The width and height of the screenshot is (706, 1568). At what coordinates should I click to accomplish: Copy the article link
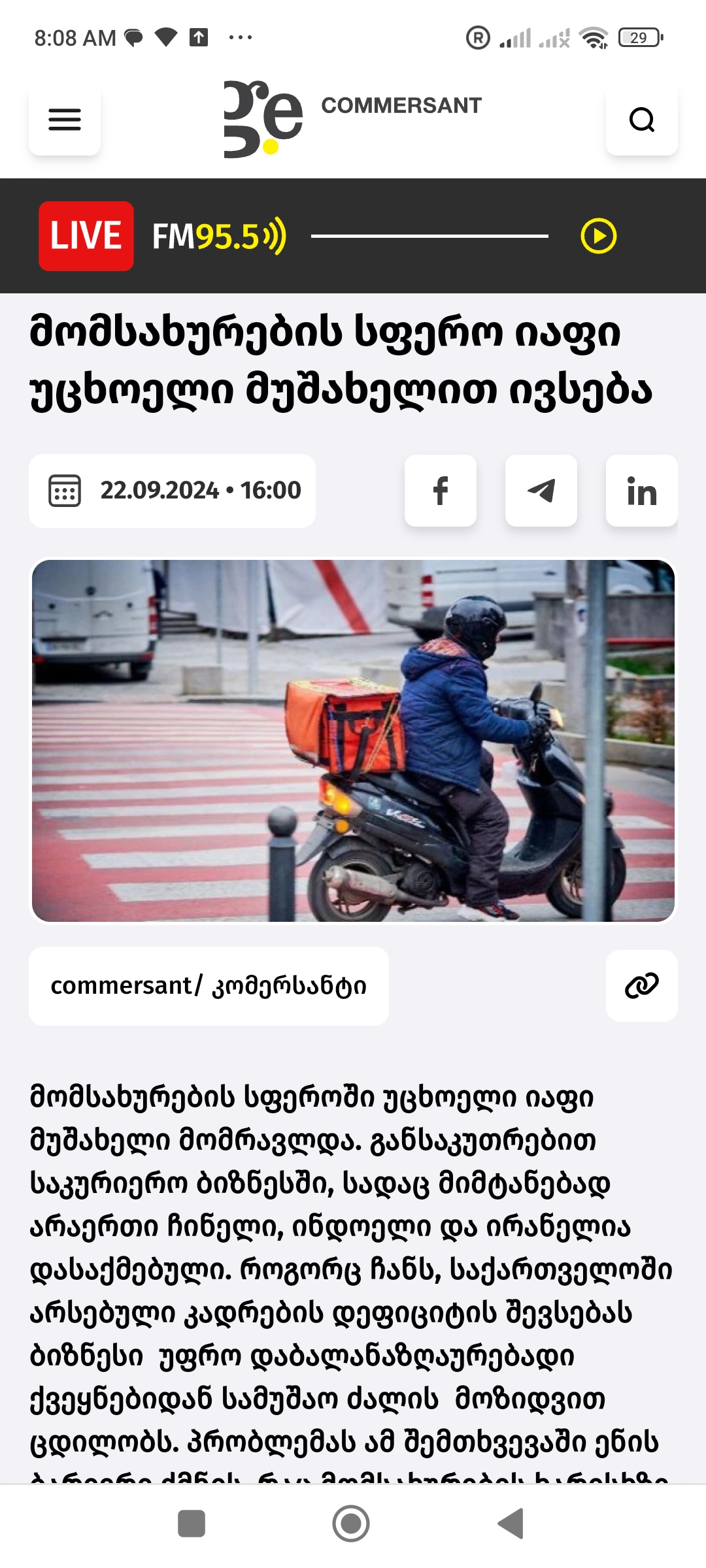pos(641,986)
